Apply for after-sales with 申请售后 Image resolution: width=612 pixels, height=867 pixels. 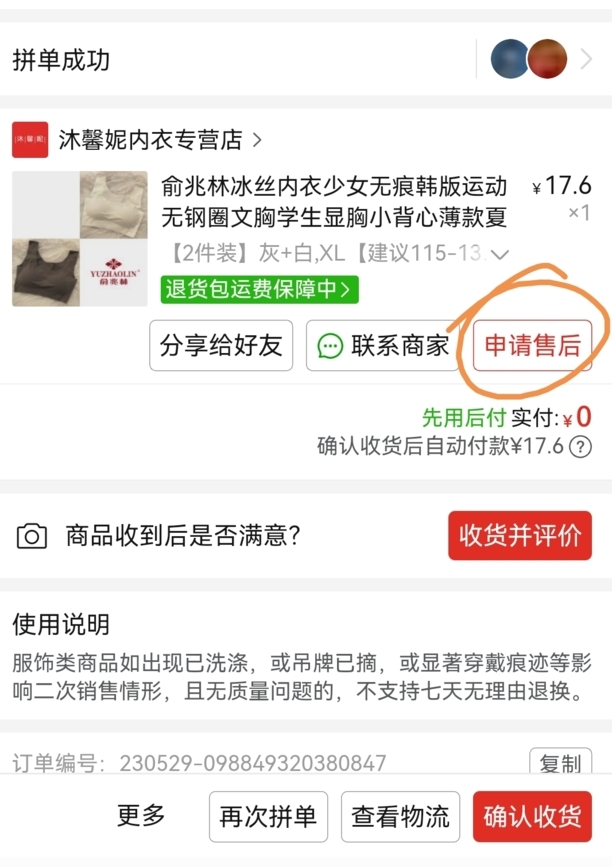click(x=532, y=346)
